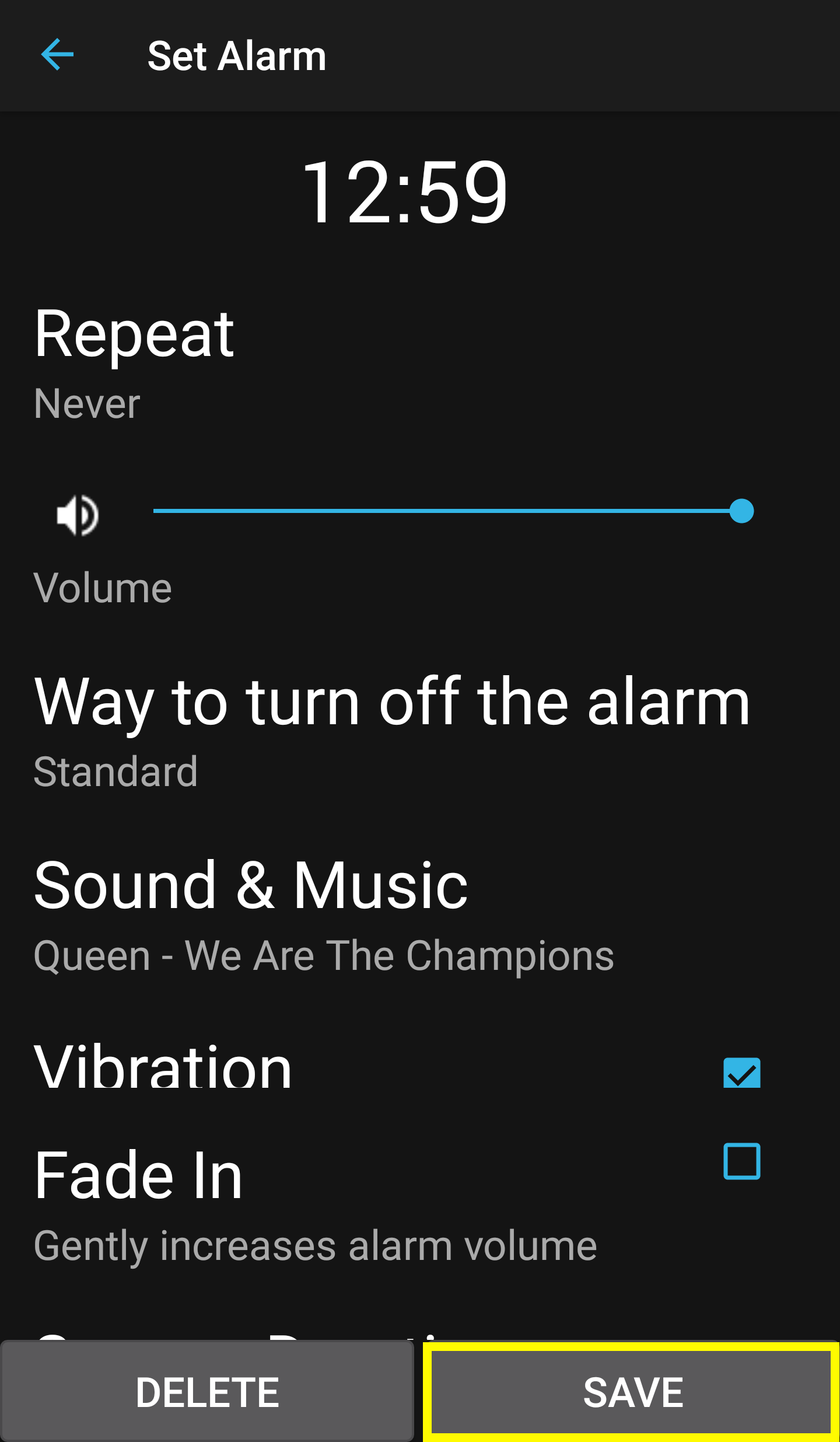Click the speaker volume icon
The image size is (840, 1442).
[78, 515]
